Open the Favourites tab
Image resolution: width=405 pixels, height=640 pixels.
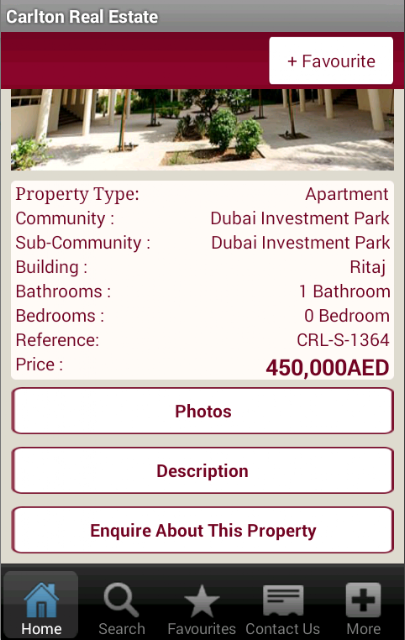click(x=202, y=605)
